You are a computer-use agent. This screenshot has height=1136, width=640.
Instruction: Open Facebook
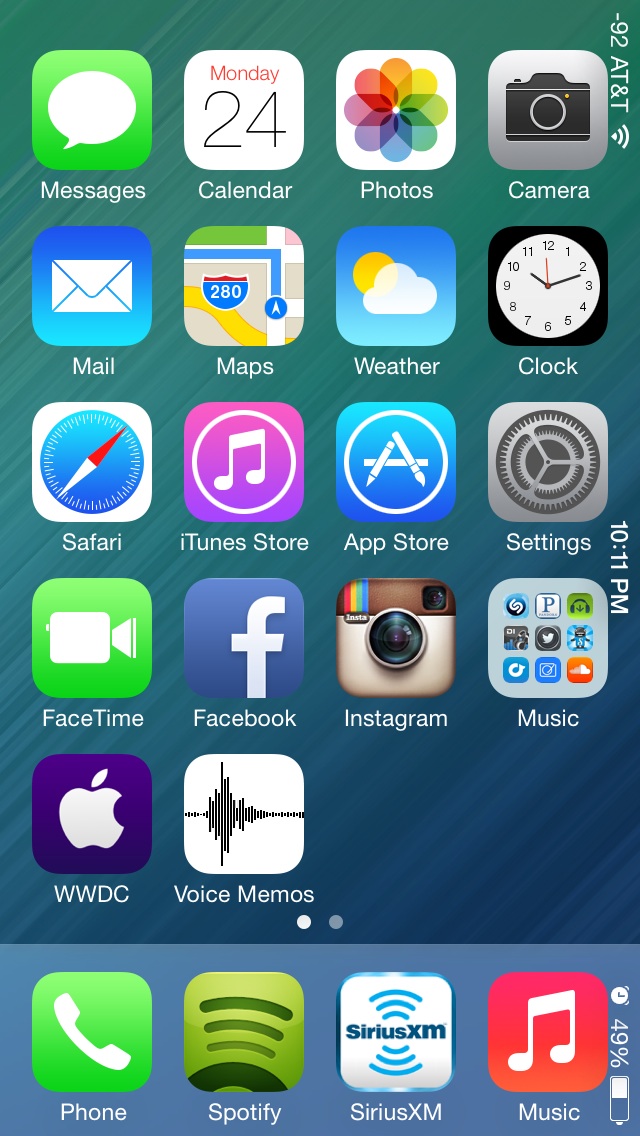pyautogui.click(x=244, y=638)
